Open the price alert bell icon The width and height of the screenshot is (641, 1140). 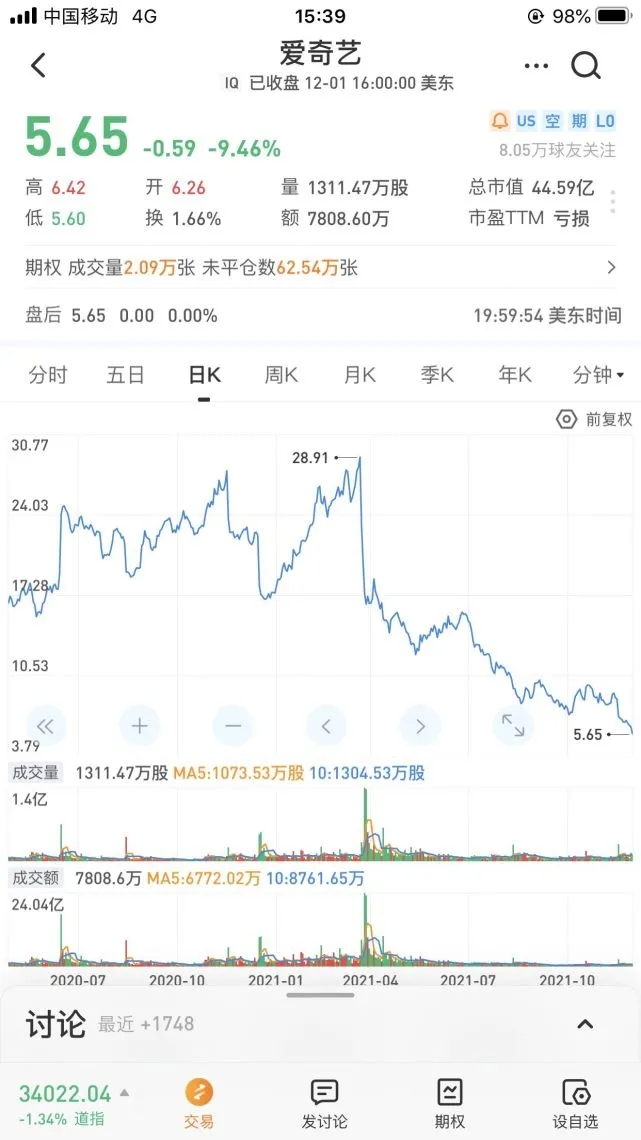tap(499, 121)
